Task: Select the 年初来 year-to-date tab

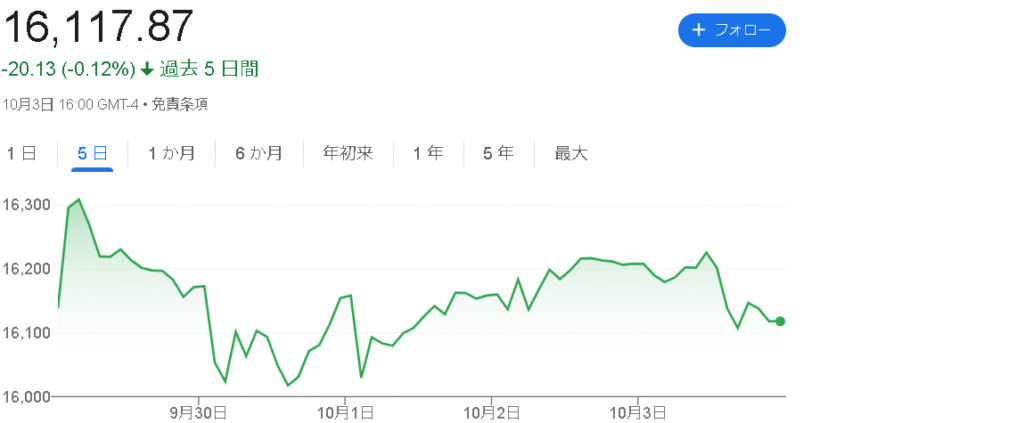Action: (348, 154)
